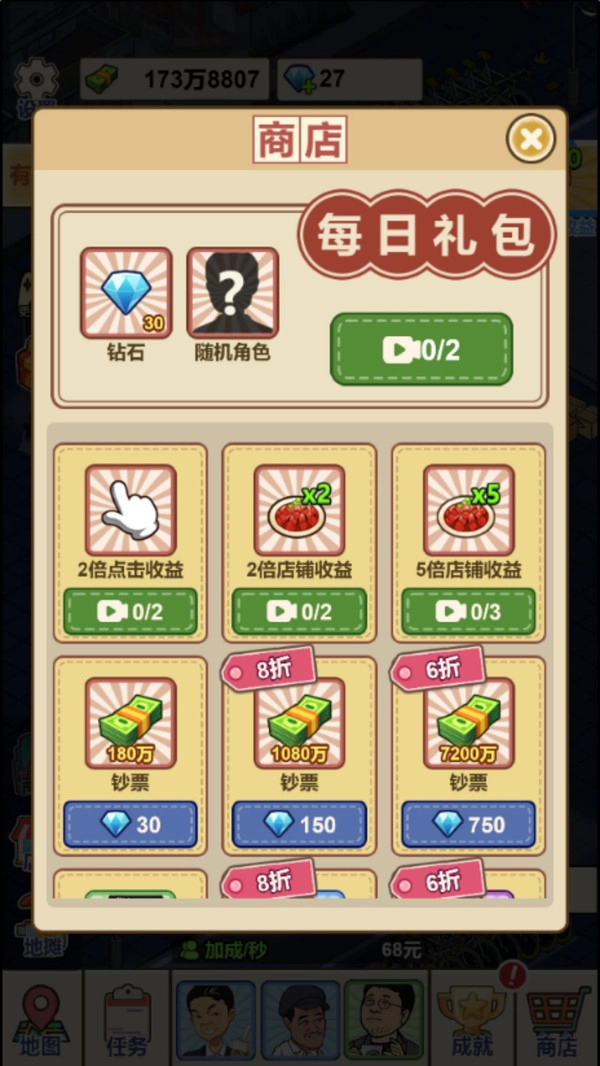The image size is (600, 1066).
Task: Watch video for 2倍点击收益
Action: tap(130, 611)
